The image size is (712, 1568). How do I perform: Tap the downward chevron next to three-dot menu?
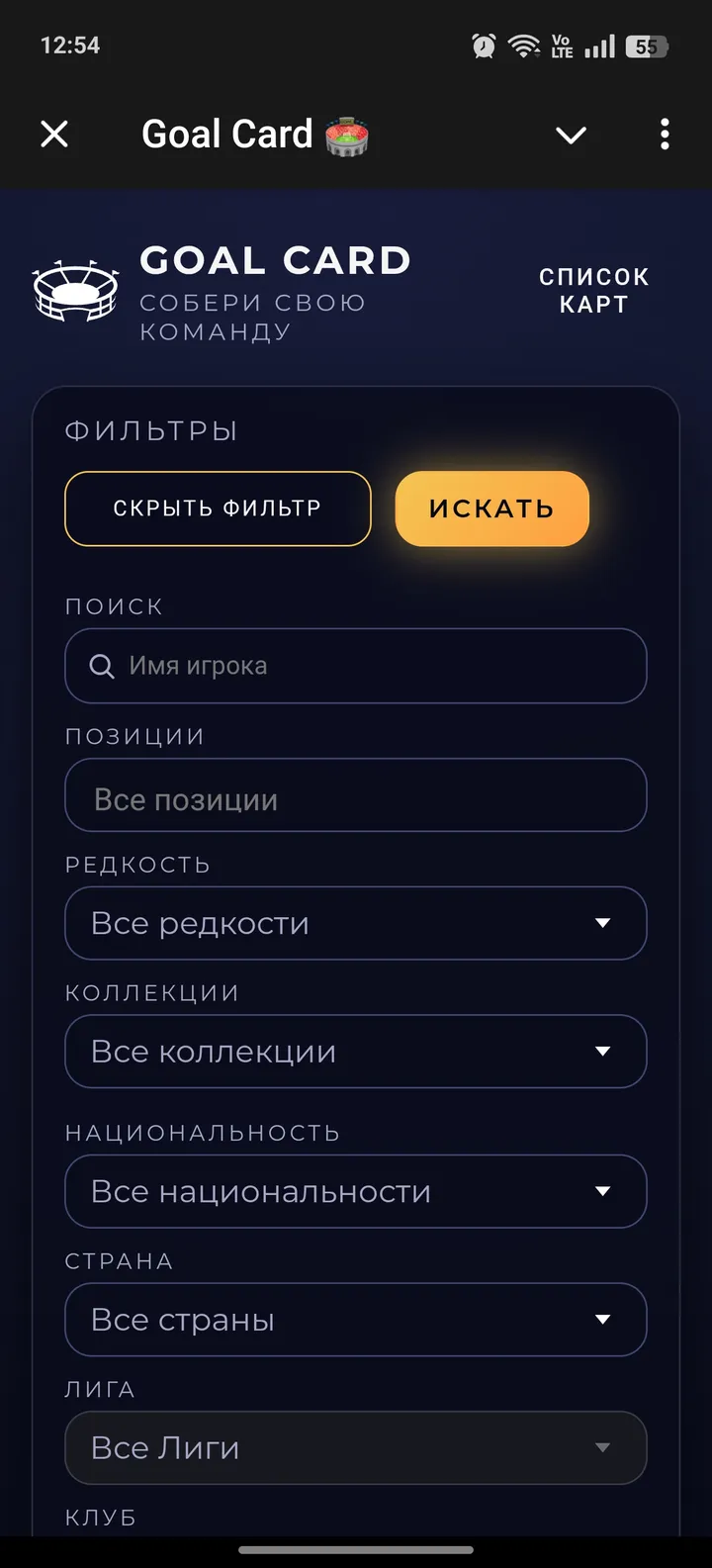click(x=572, y=137)
